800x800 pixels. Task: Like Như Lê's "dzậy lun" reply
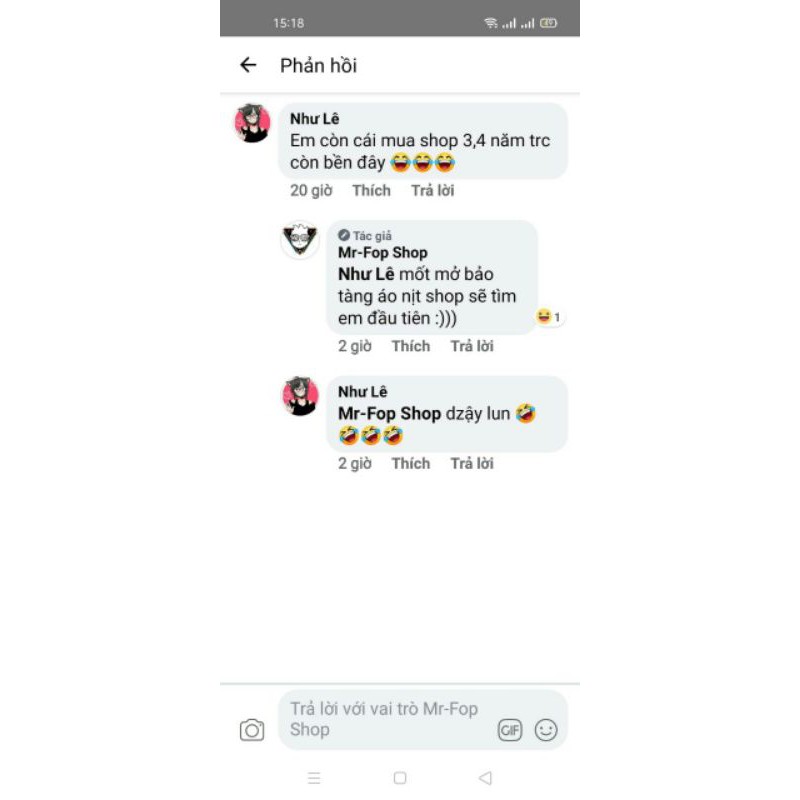(x=410, y=463)
